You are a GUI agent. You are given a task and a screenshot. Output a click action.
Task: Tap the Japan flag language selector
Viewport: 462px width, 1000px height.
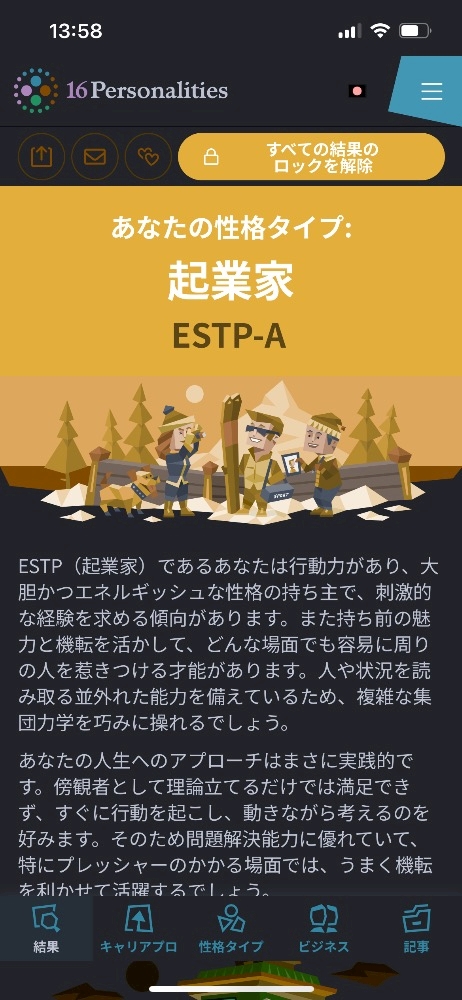pyautogui.click(x=357, y=91)
